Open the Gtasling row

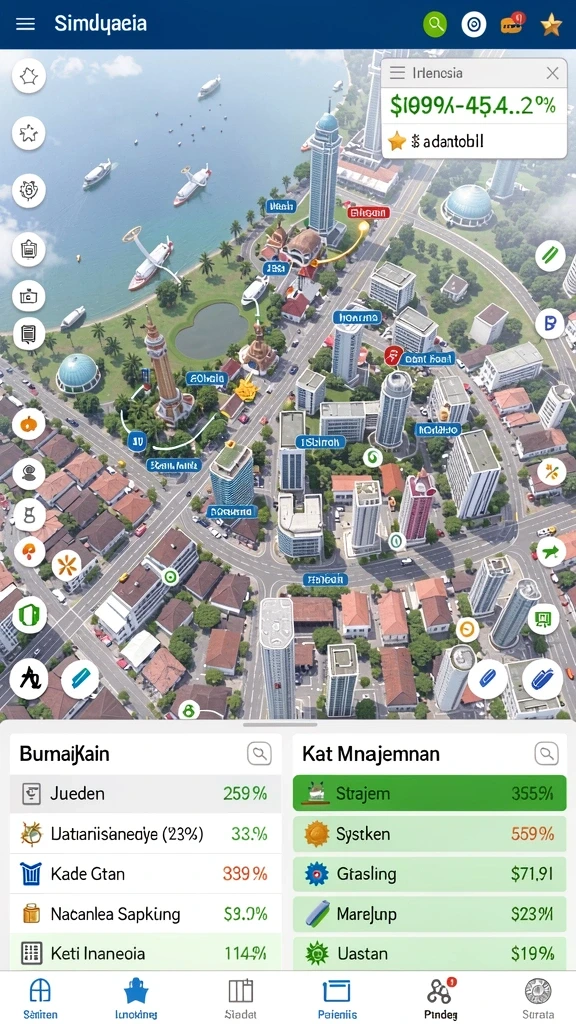tap(430, 874)
